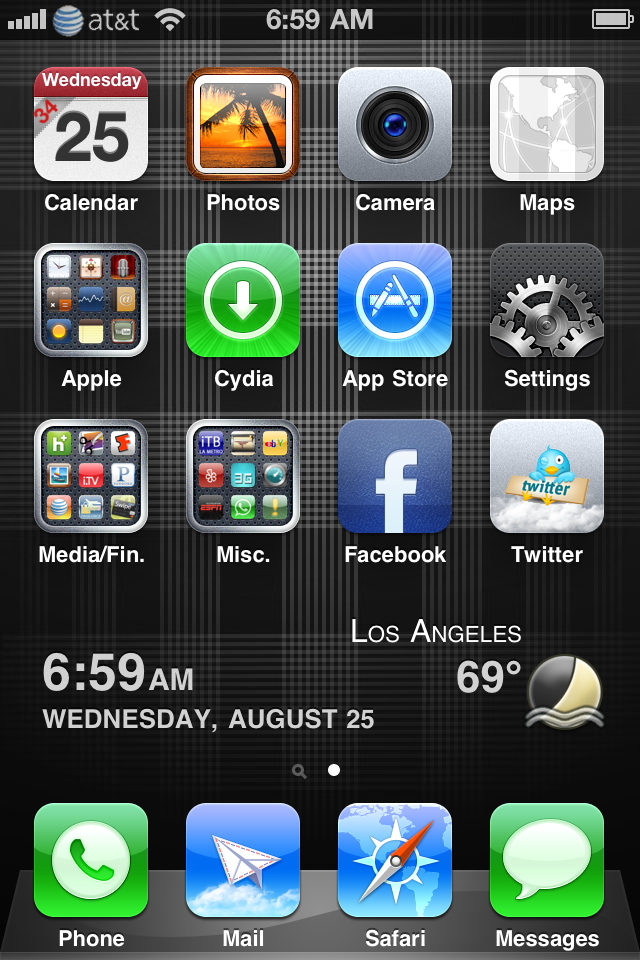Open Settings

(x=547, y=300)
